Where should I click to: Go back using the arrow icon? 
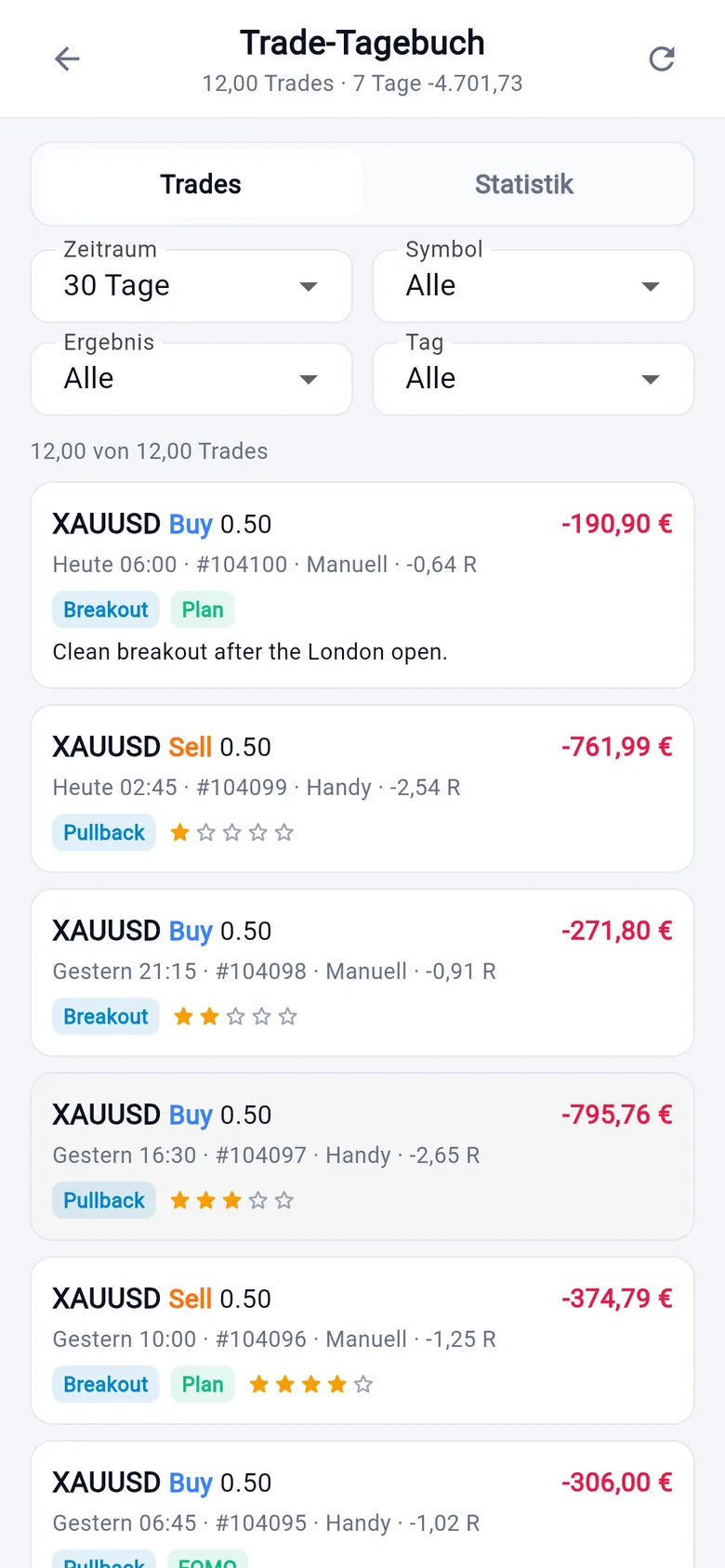[x=67, y=59]
